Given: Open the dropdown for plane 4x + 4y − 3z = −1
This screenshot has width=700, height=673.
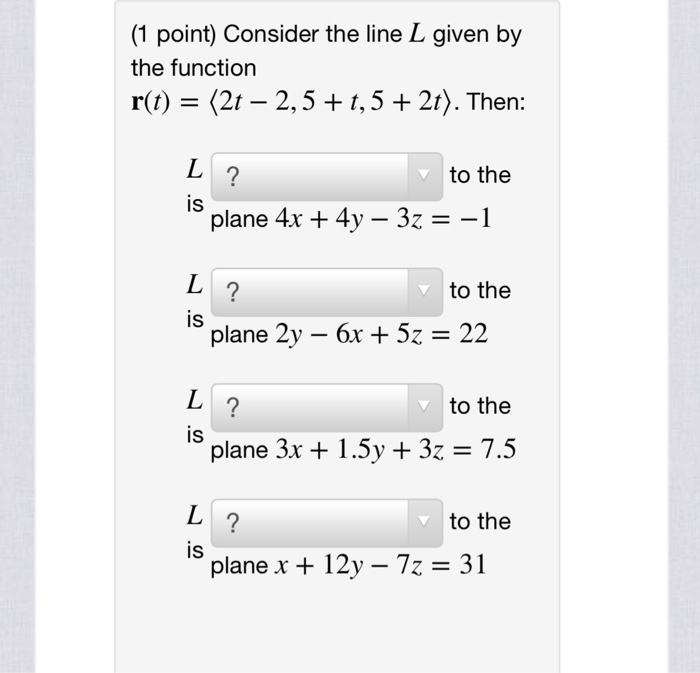Looking at the screenshot, I should coord(326,176).
